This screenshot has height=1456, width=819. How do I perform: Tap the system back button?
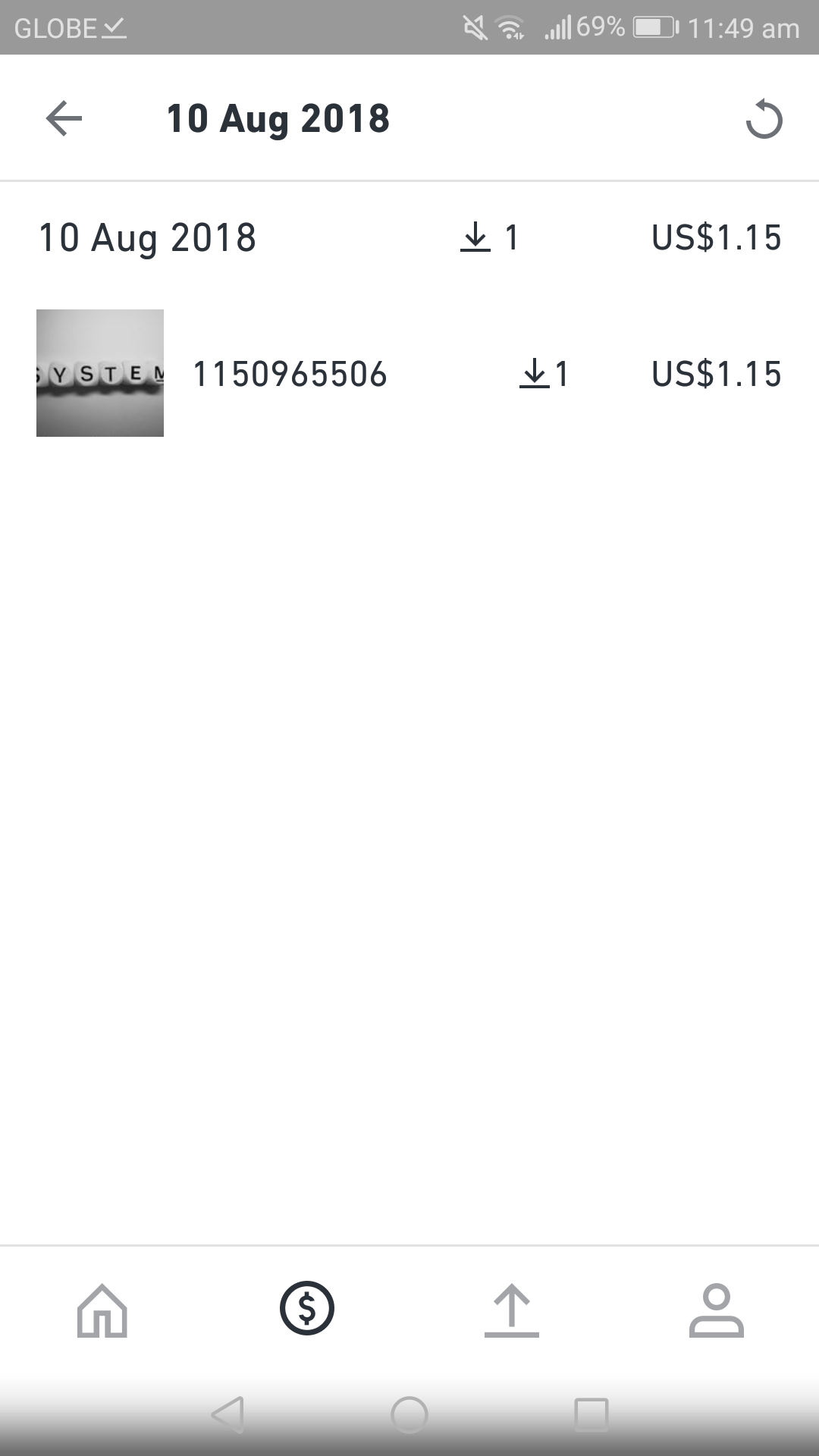(227, 1414)
